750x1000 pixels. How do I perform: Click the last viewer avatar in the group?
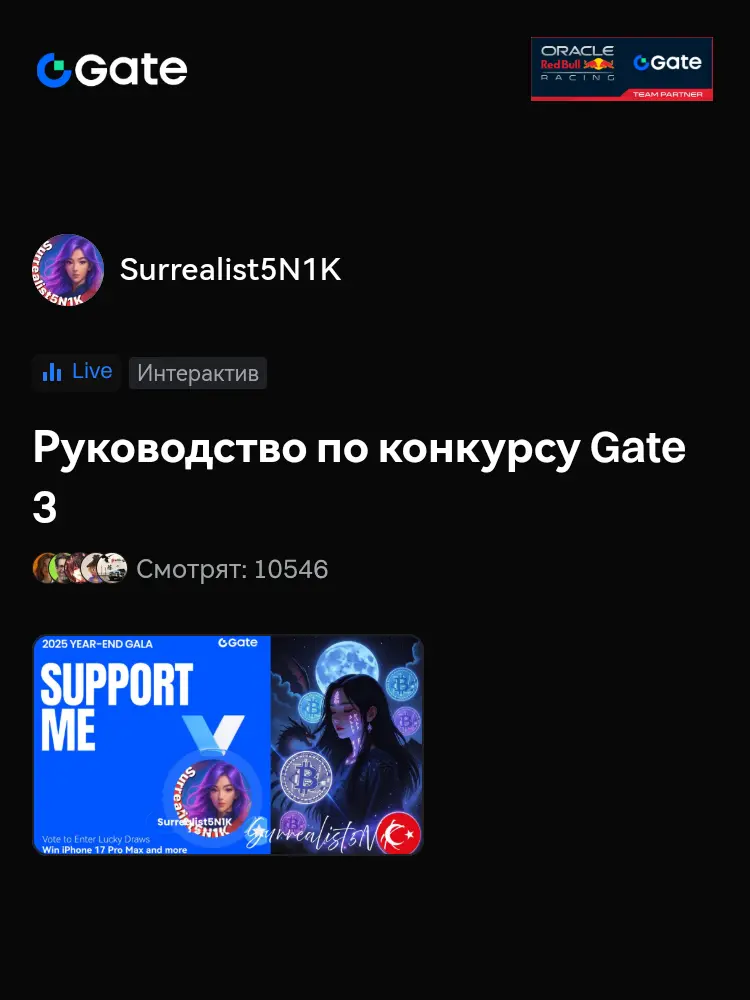(x=113, y=568)
